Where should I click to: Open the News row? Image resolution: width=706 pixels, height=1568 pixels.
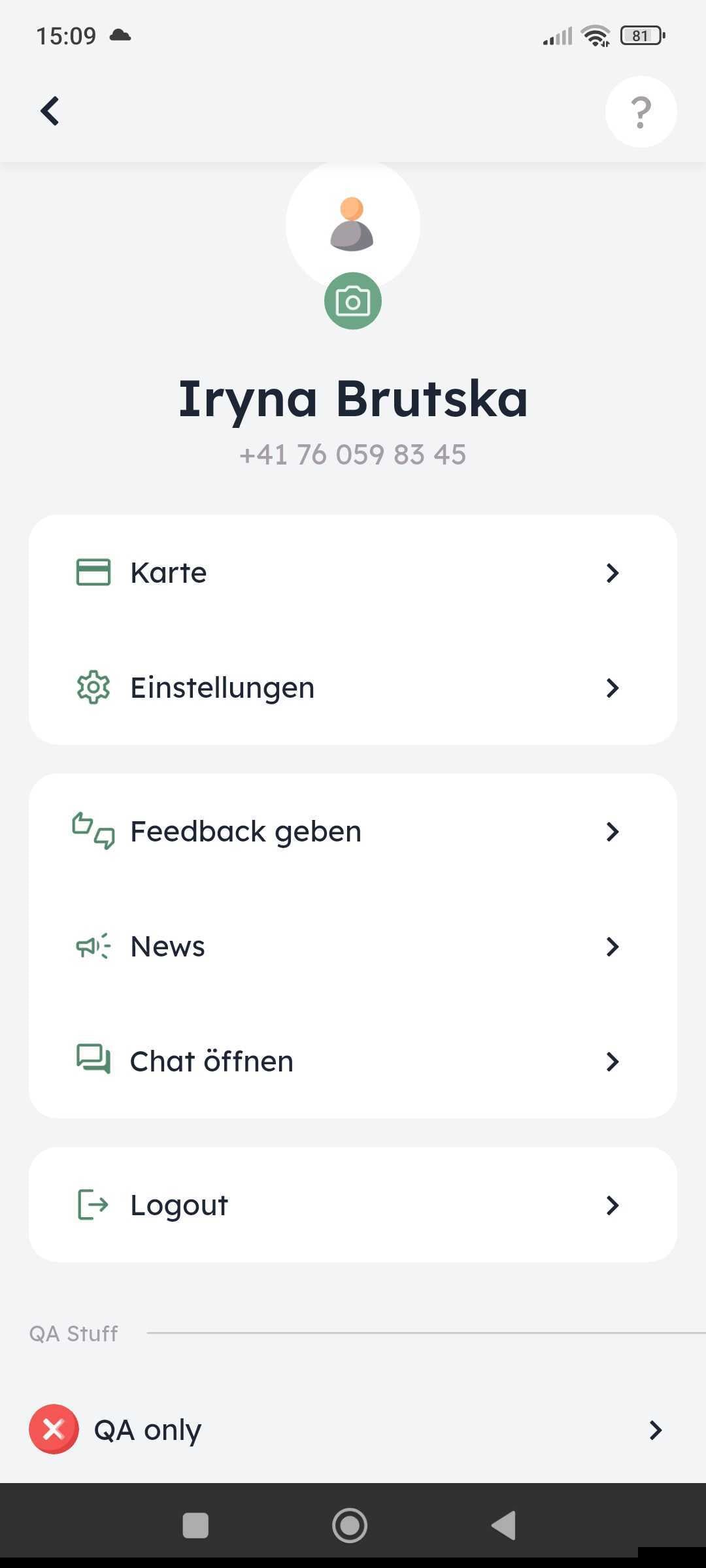(x=353, y=947)
